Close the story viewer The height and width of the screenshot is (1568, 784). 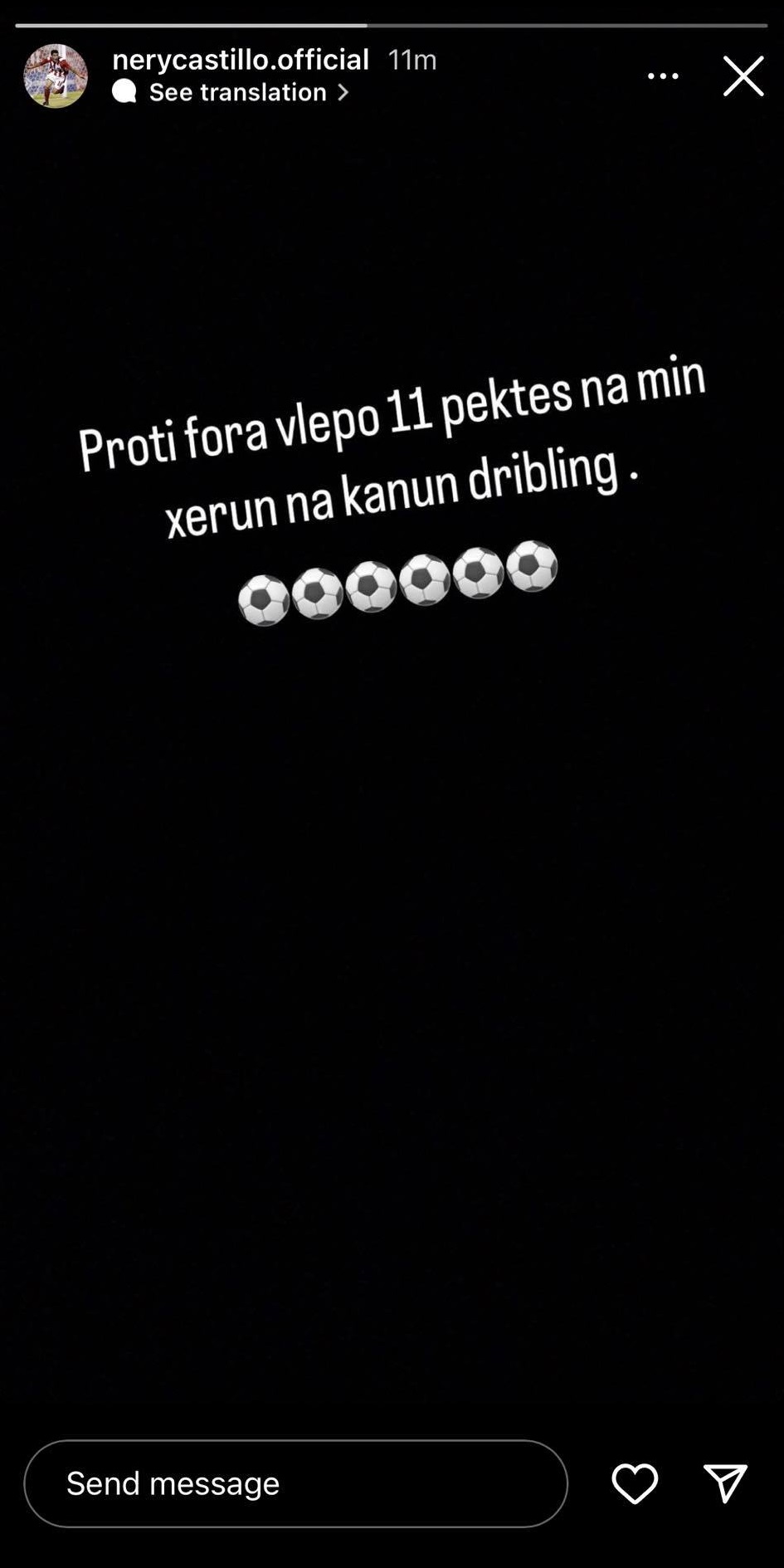(x=743, y=76)
